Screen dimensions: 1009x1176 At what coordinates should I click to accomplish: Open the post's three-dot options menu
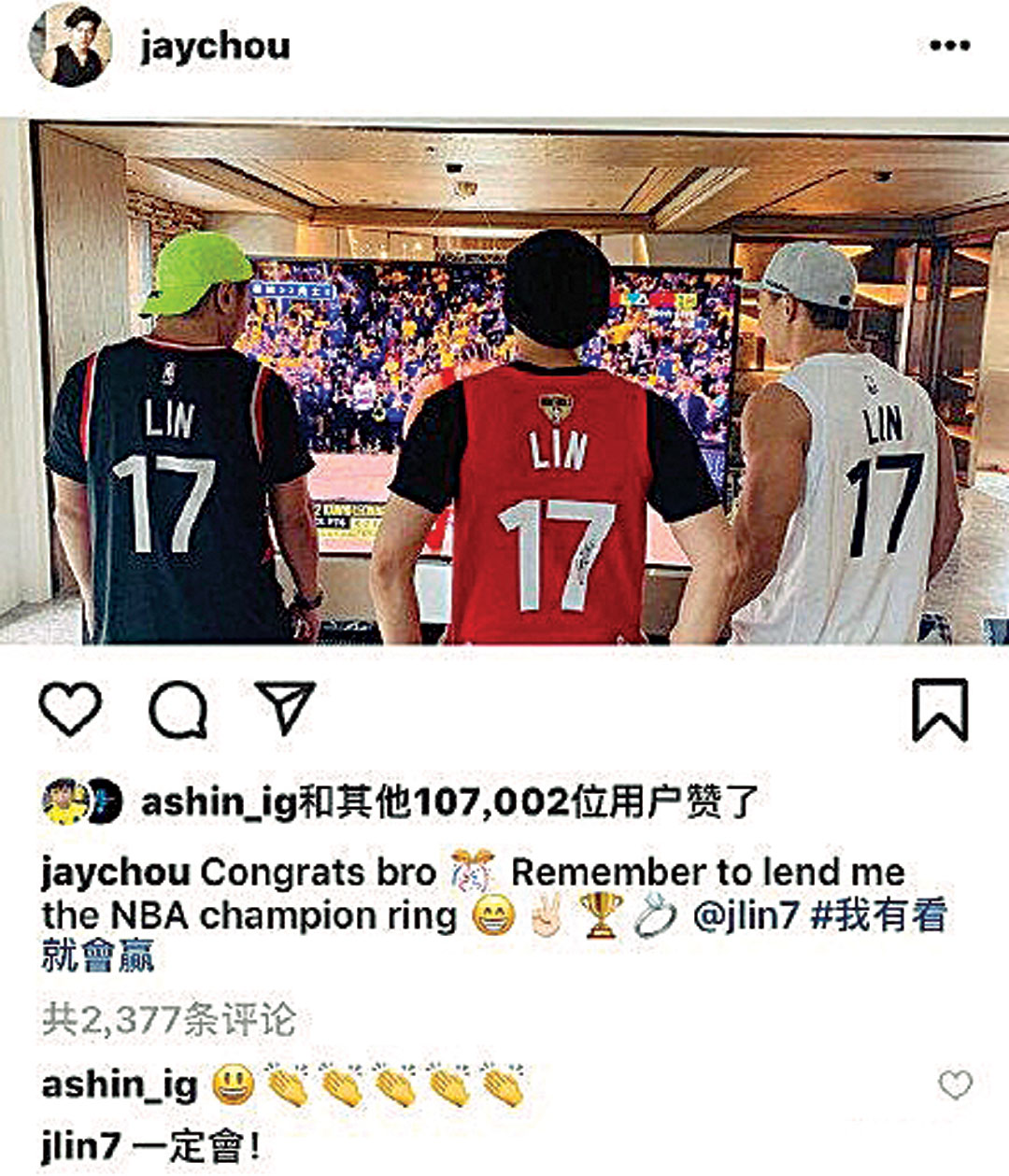(949, 46)
